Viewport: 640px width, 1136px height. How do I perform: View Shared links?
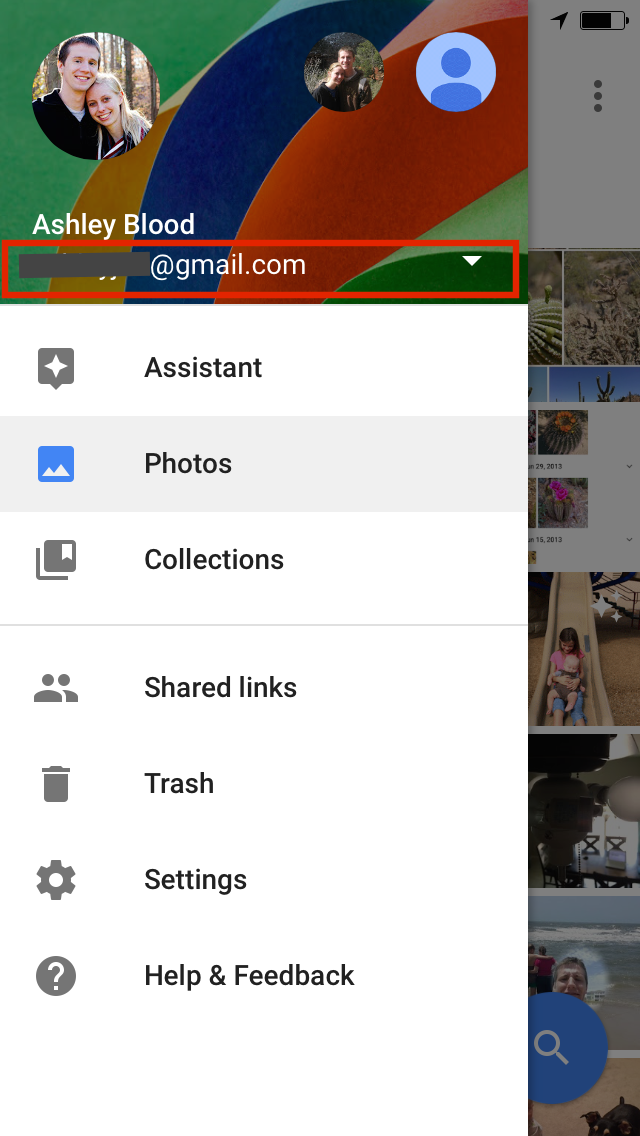[263, 688]
